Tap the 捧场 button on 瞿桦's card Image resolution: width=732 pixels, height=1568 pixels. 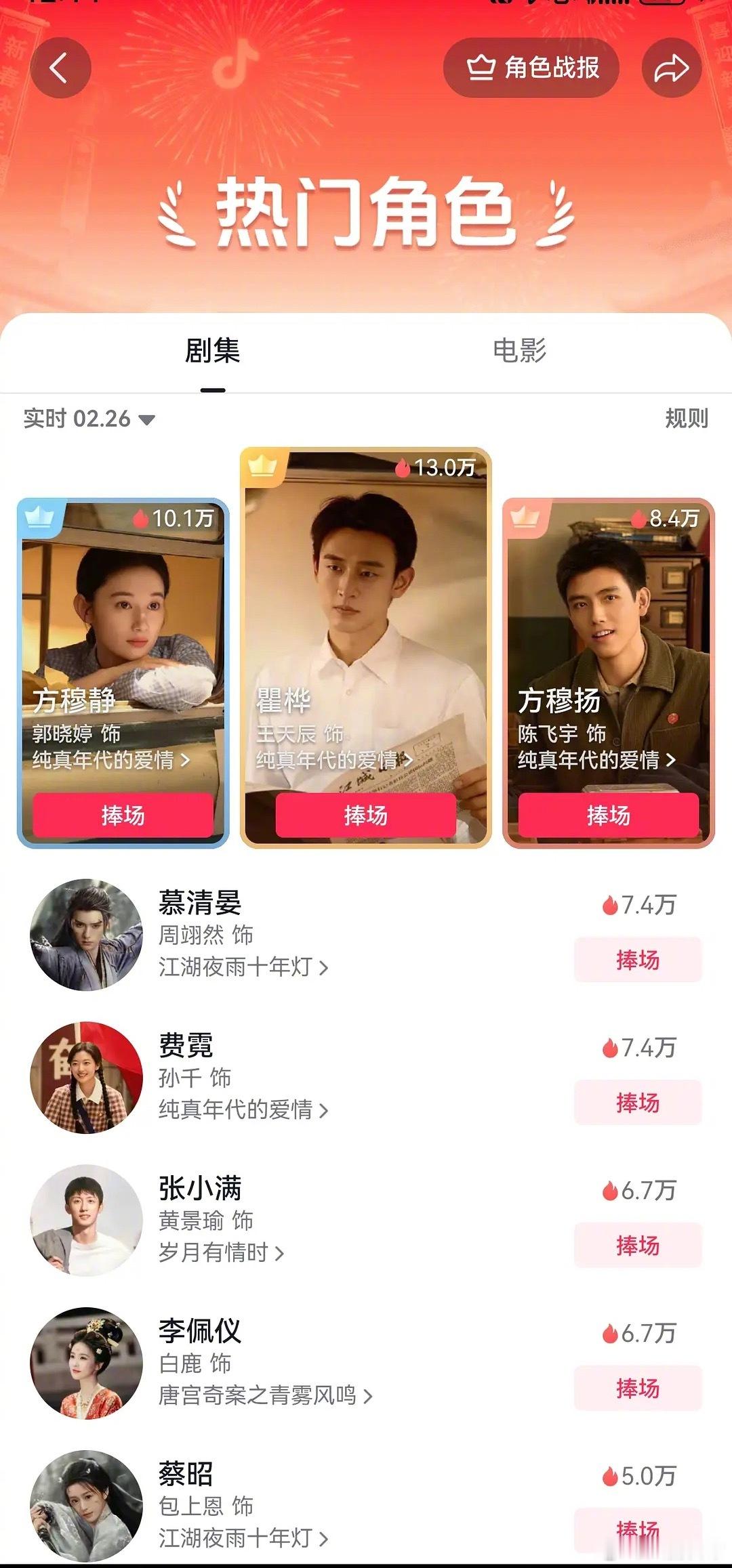click(x=366, y=817)
